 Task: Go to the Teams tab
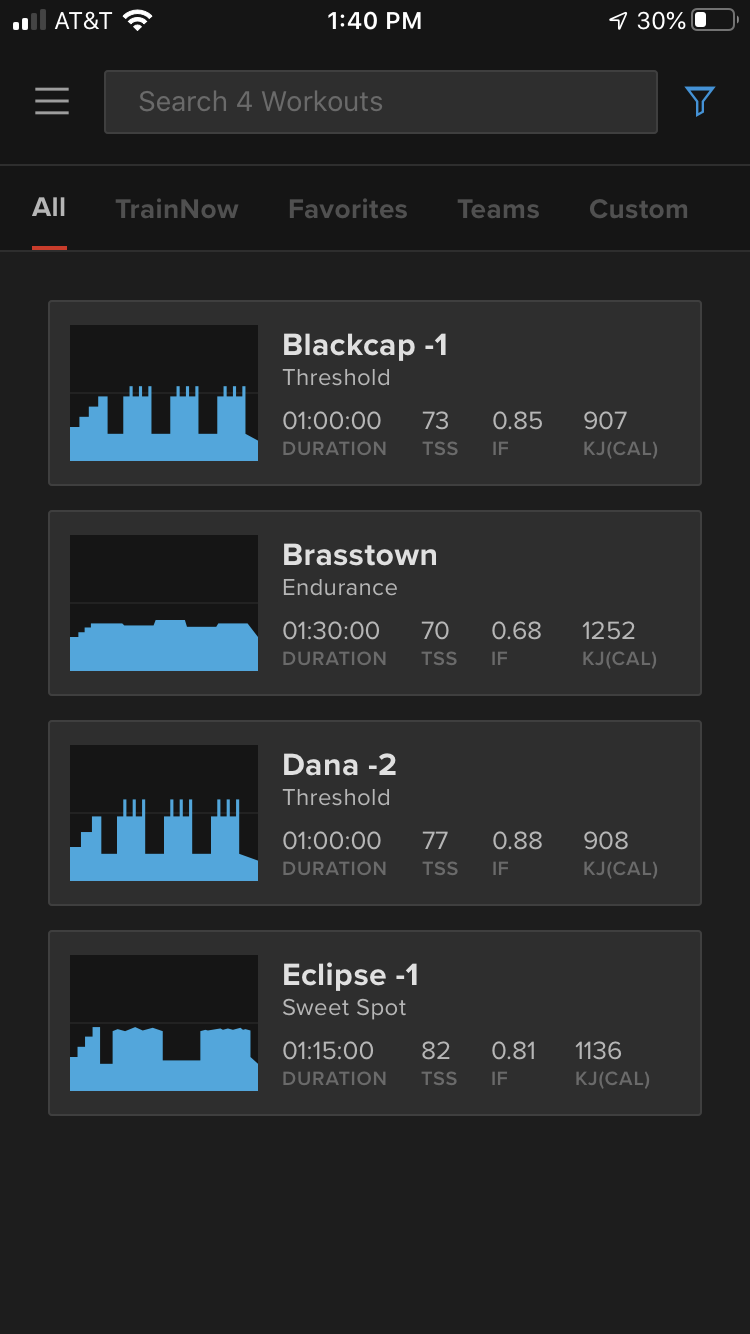(498, 209)
